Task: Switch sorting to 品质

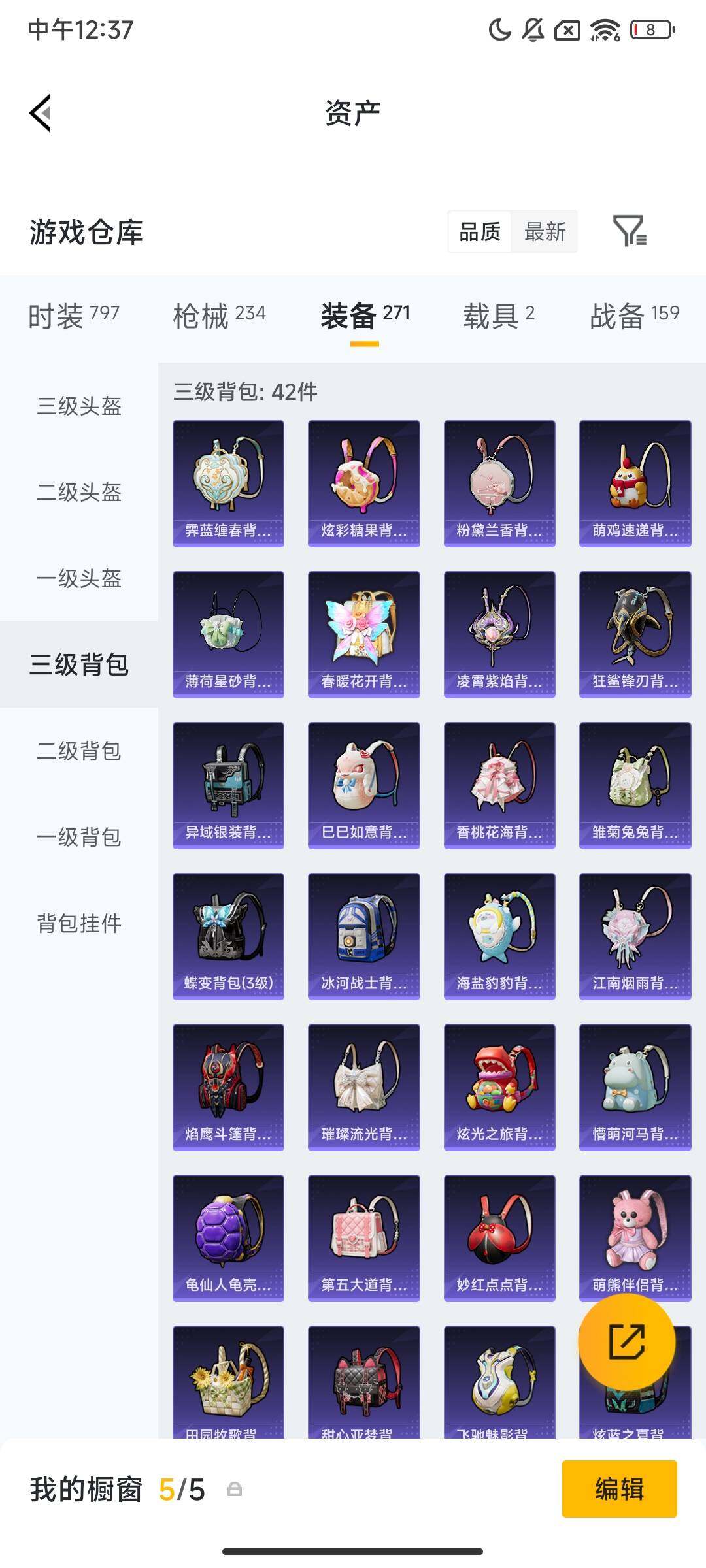Action: pos(480,232)
